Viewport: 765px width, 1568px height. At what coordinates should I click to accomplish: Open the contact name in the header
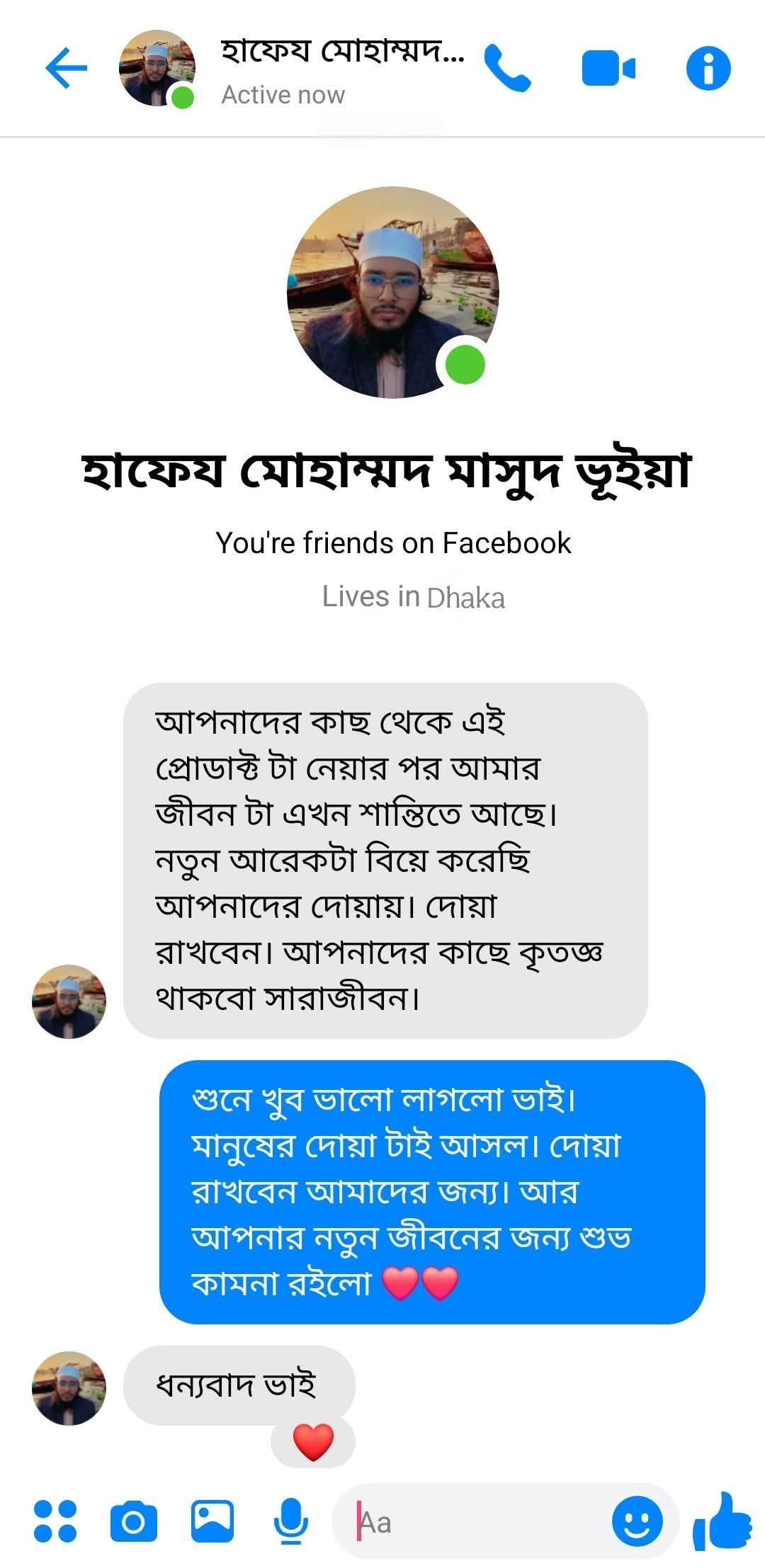click(x=342, y=53)
